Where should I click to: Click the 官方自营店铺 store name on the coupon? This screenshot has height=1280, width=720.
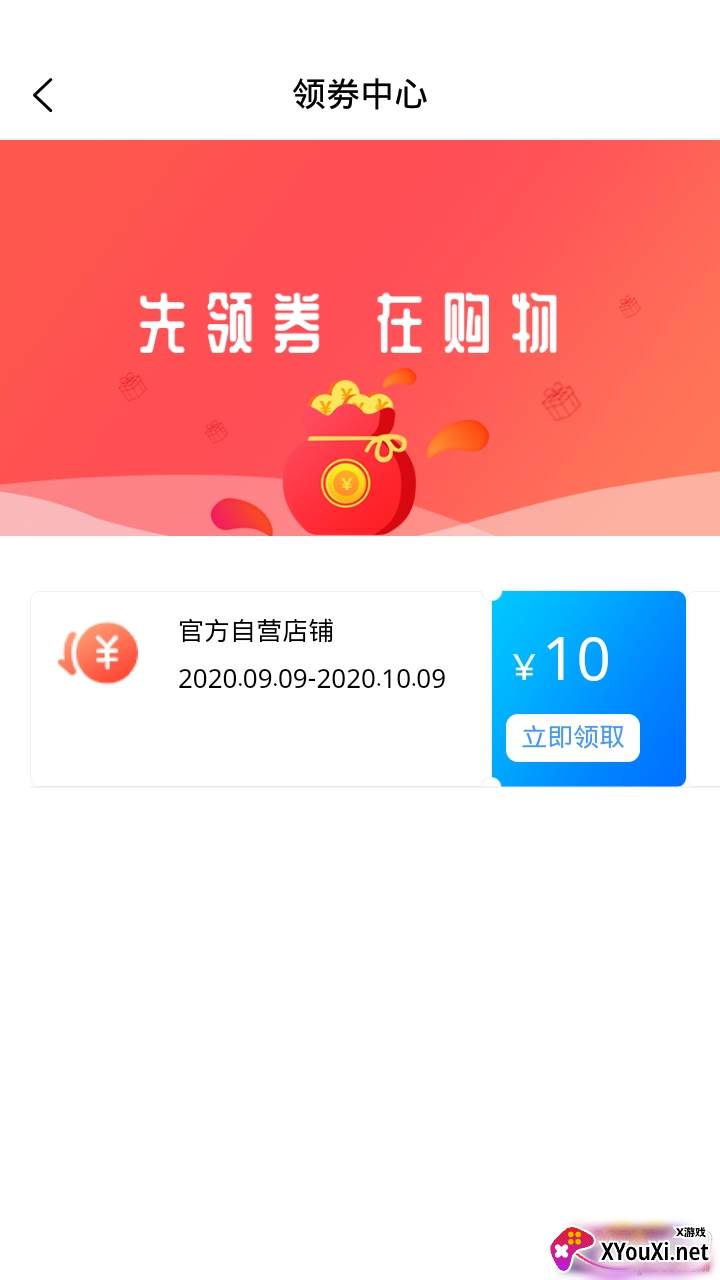[x=256, y=632]
